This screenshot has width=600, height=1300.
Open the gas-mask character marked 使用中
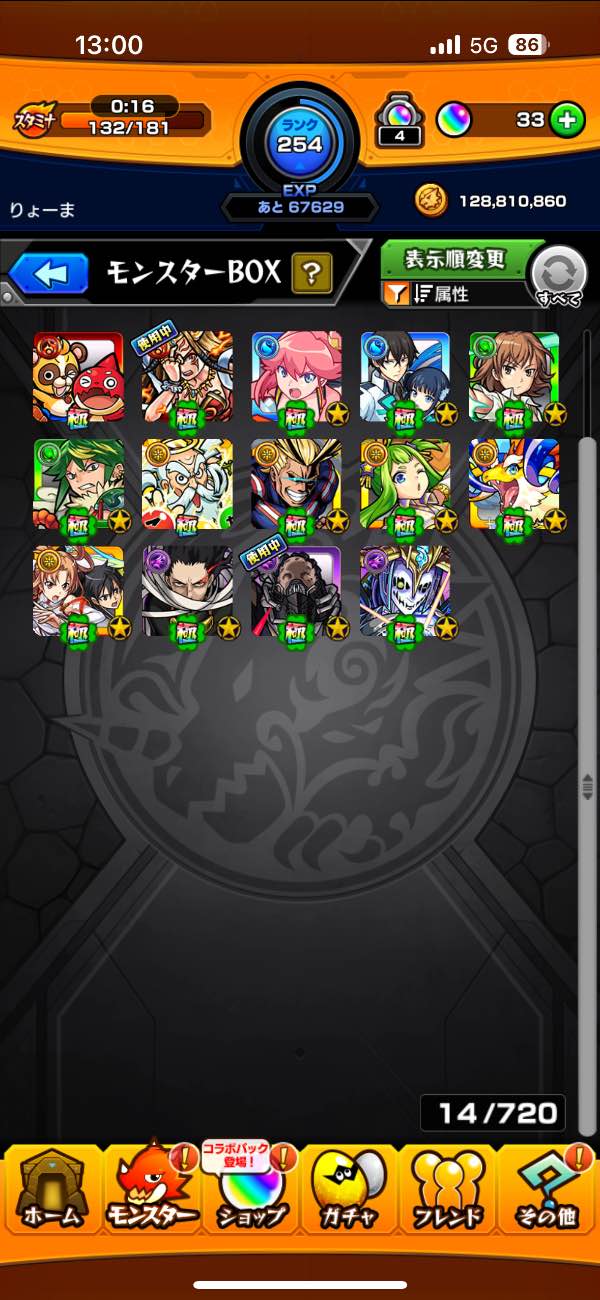[x=296, y=592]
